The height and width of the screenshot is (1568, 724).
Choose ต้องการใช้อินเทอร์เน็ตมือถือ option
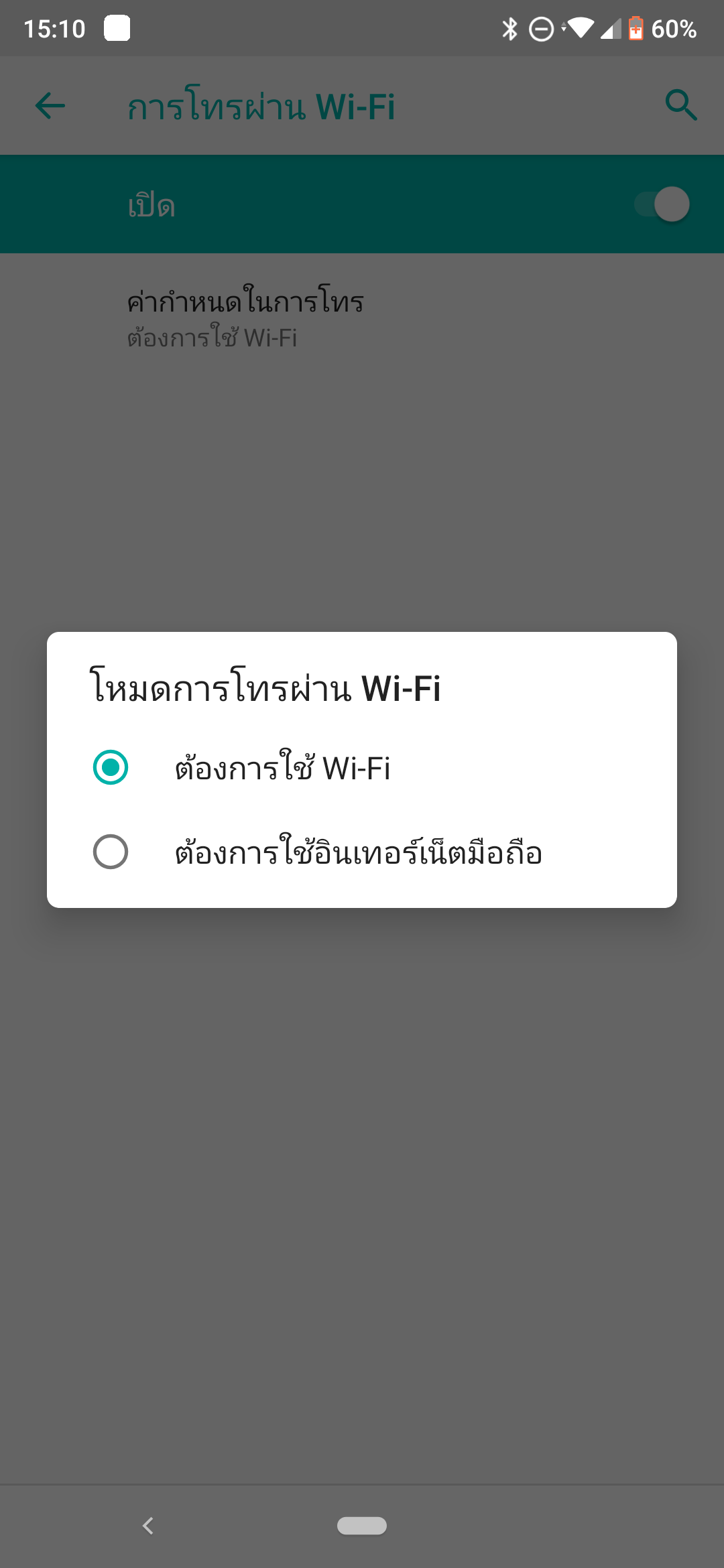pyautogui.click(x=362, y=852)
